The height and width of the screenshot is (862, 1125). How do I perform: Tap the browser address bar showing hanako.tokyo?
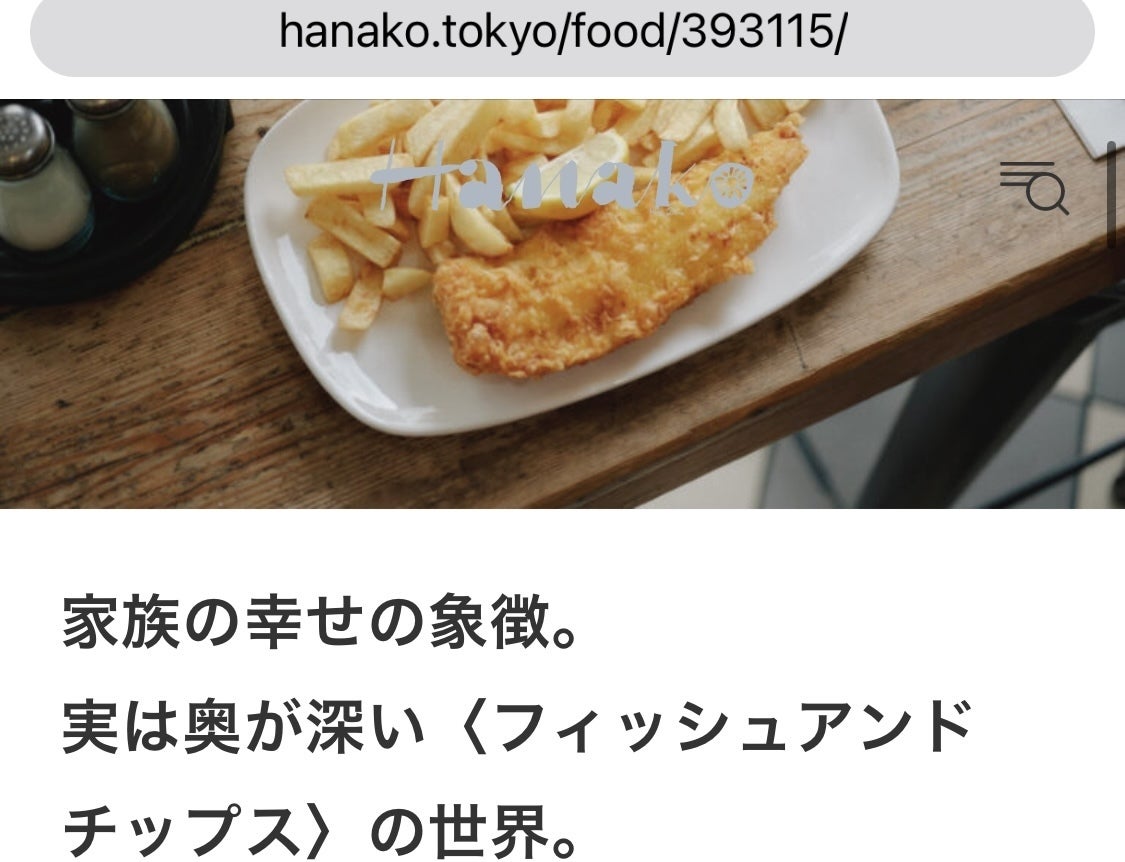[x=562, y=34]
